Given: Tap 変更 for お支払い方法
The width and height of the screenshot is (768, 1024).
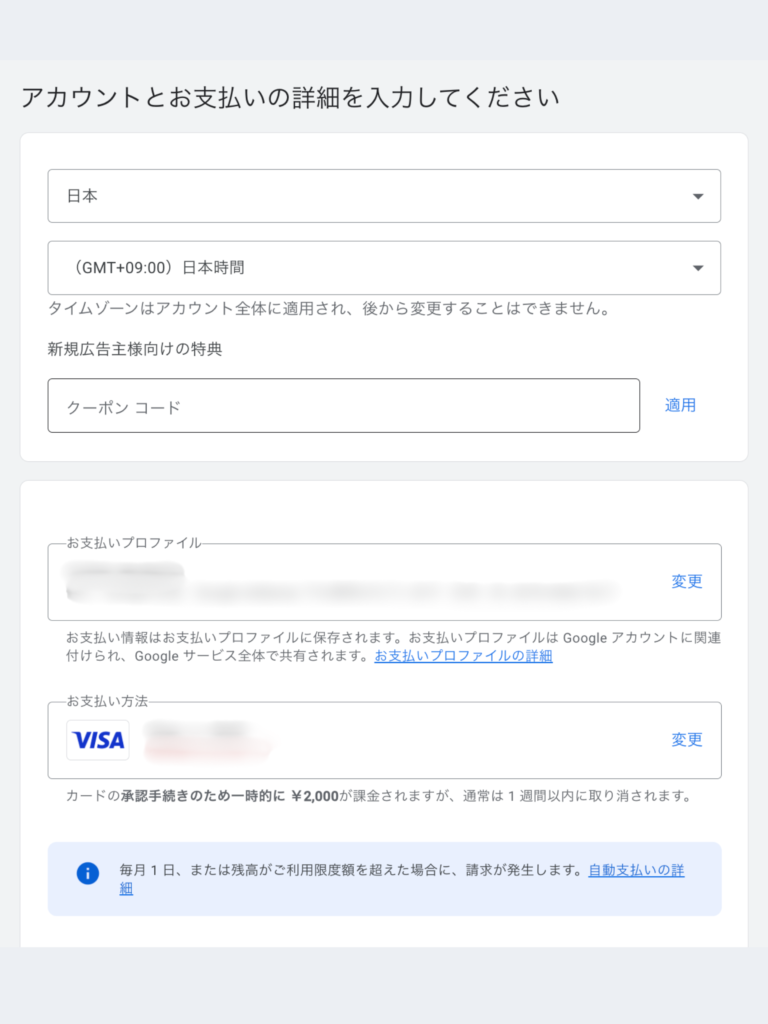Looking at the screenshot, I should click(687, 740).
